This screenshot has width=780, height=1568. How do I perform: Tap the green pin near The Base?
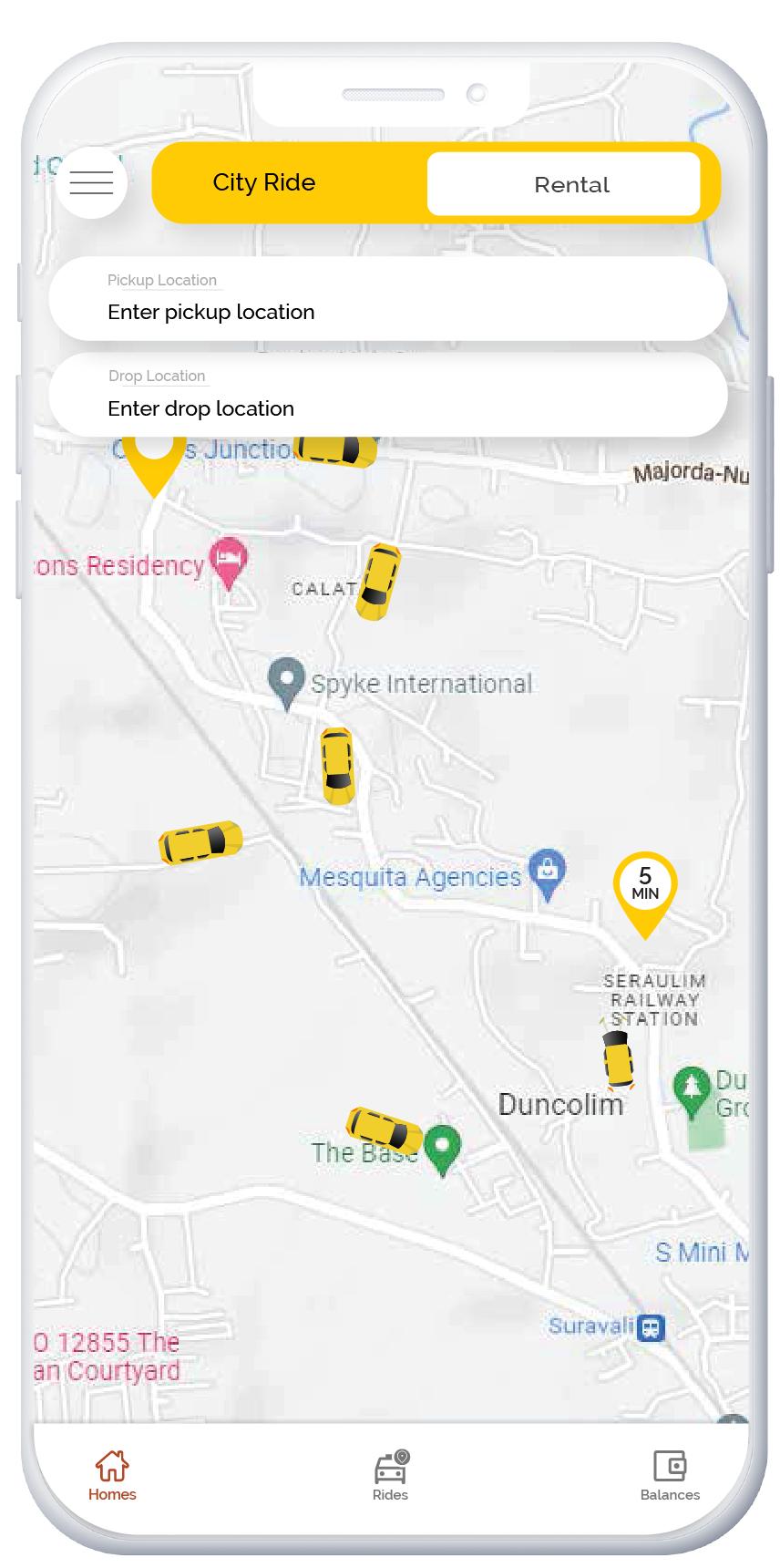pos(441,1147)
